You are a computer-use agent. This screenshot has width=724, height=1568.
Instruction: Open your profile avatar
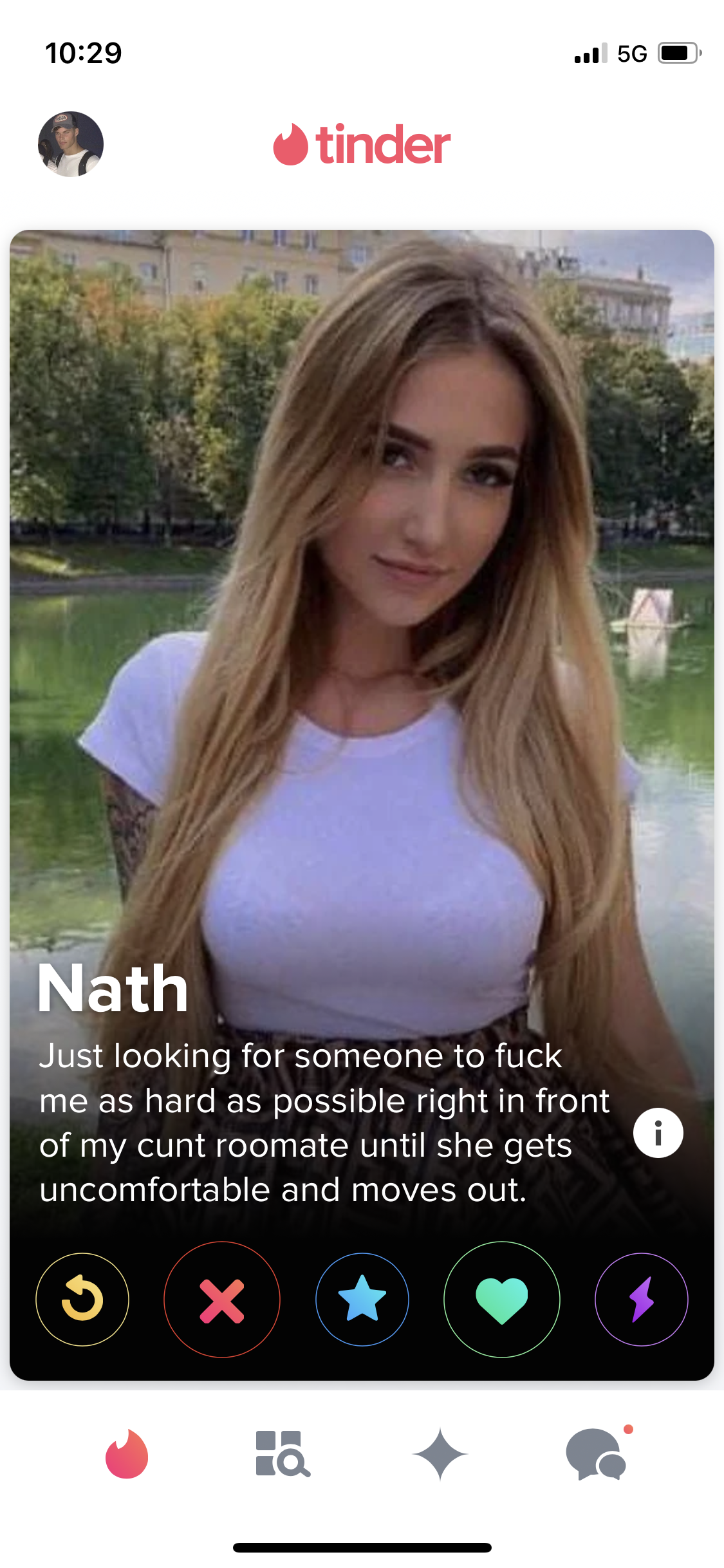pyautogui.click(x=71, y=144)
